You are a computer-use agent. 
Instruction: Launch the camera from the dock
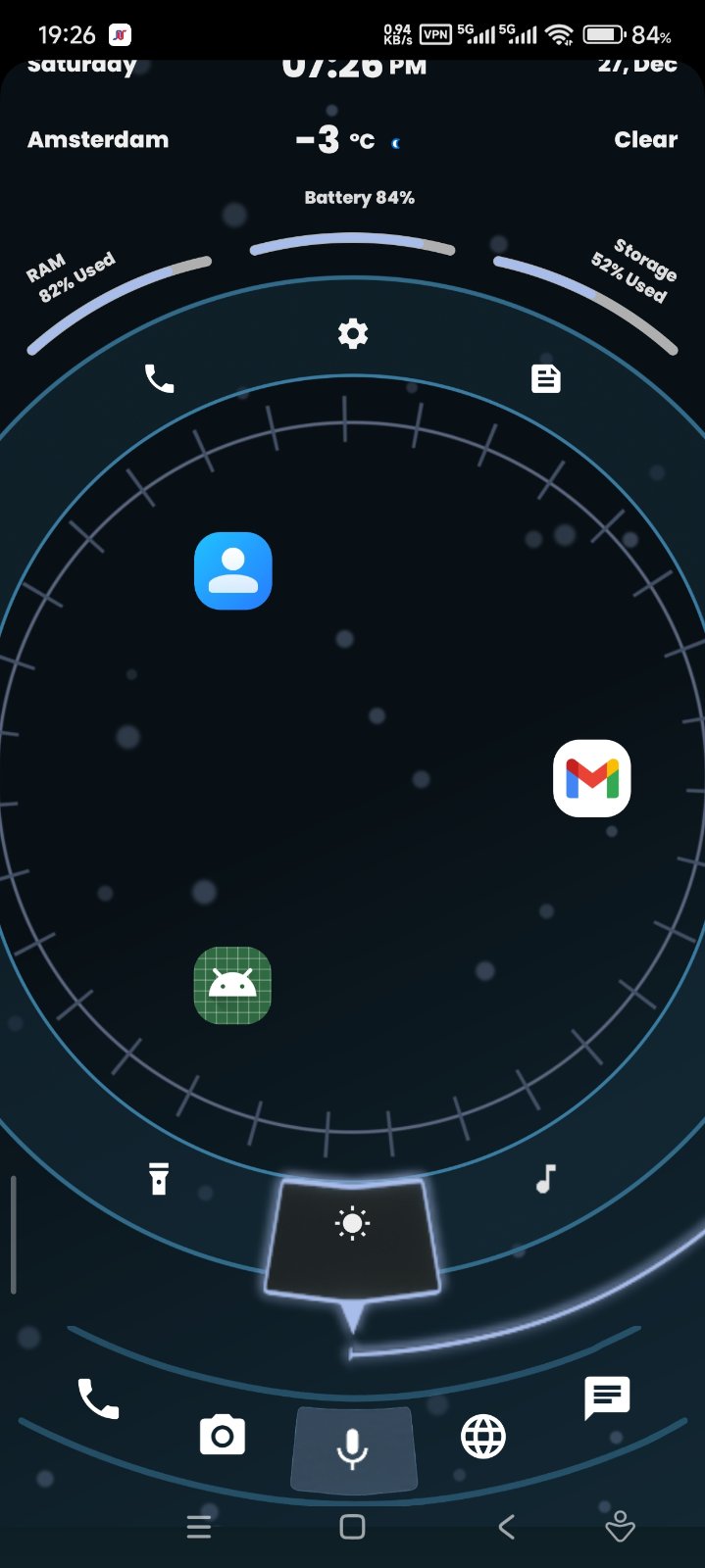click(223, 1436)
